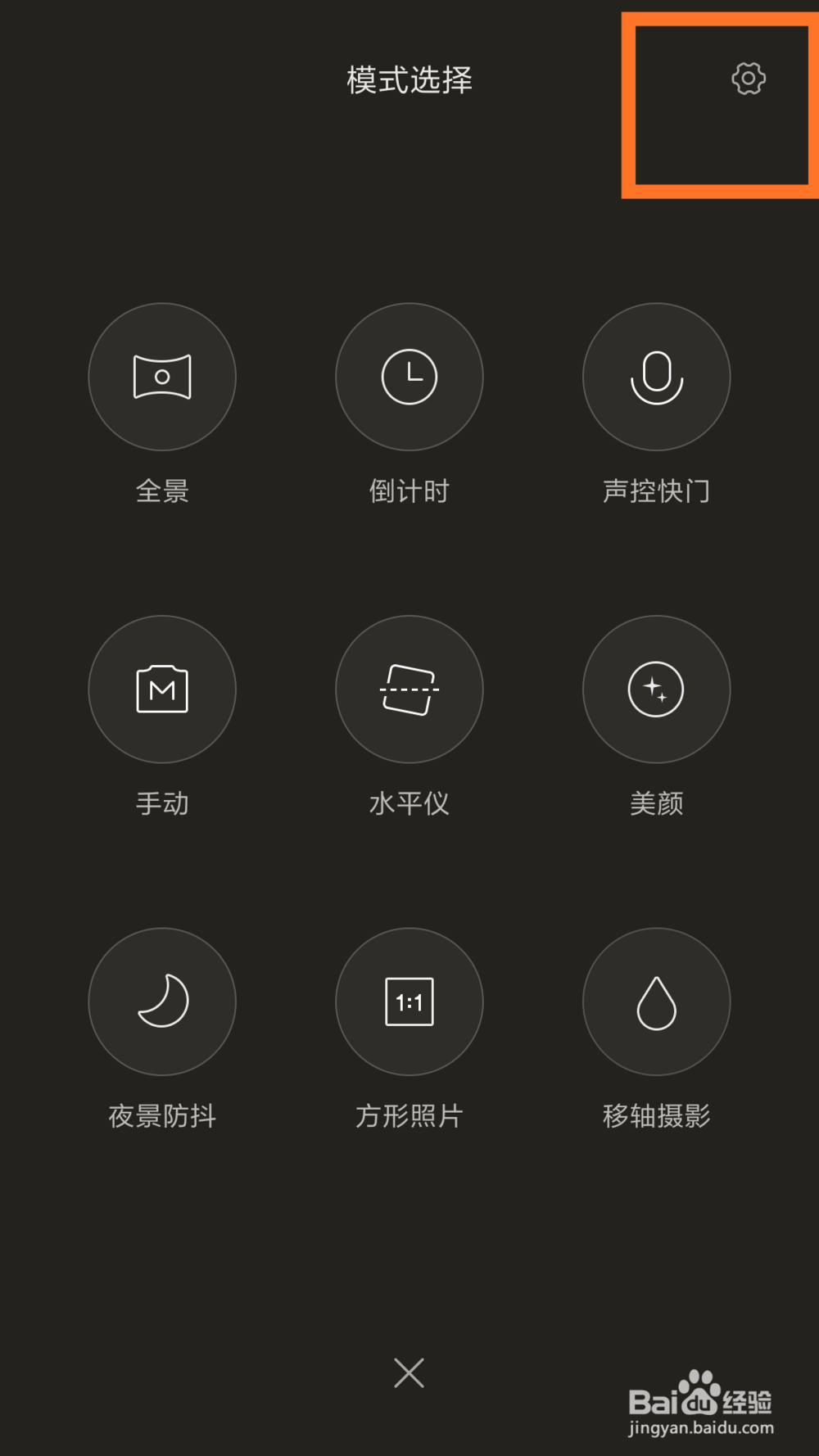Choose the 美颜 beauty sparkle icon
This screenshot has height=1456, width=819.
656,690
